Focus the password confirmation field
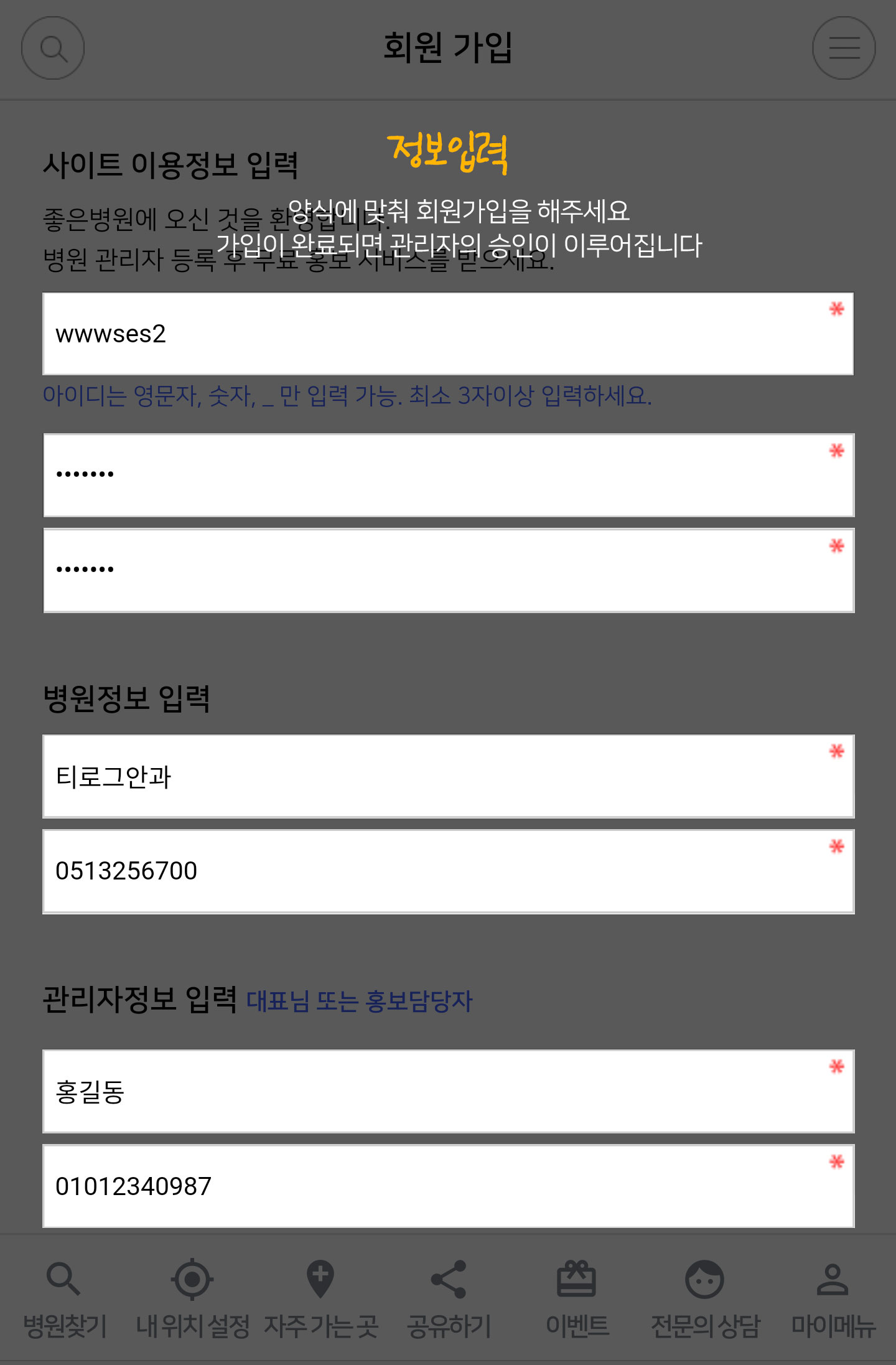This screenshot has height=1365, width=896. 448,571
